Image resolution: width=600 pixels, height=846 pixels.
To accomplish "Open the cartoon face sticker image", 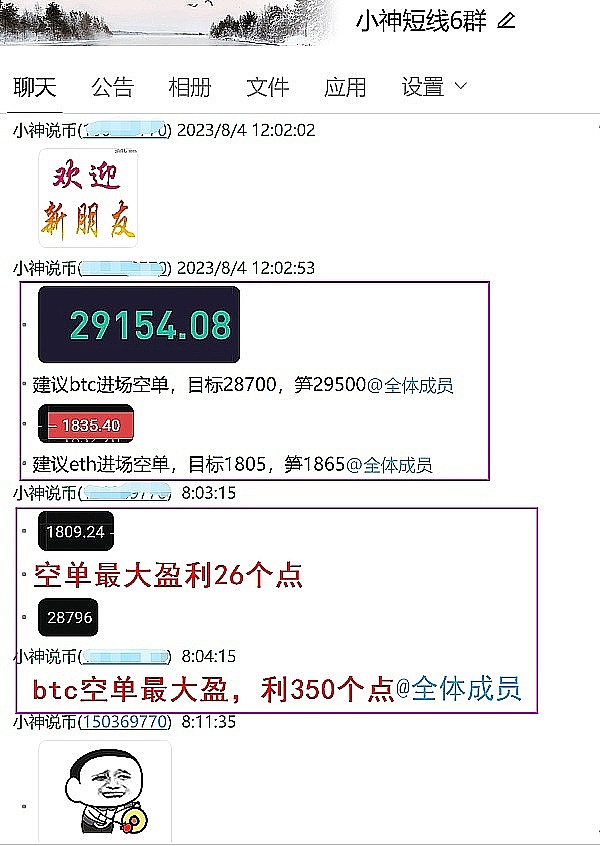I will tap(105, 792).
